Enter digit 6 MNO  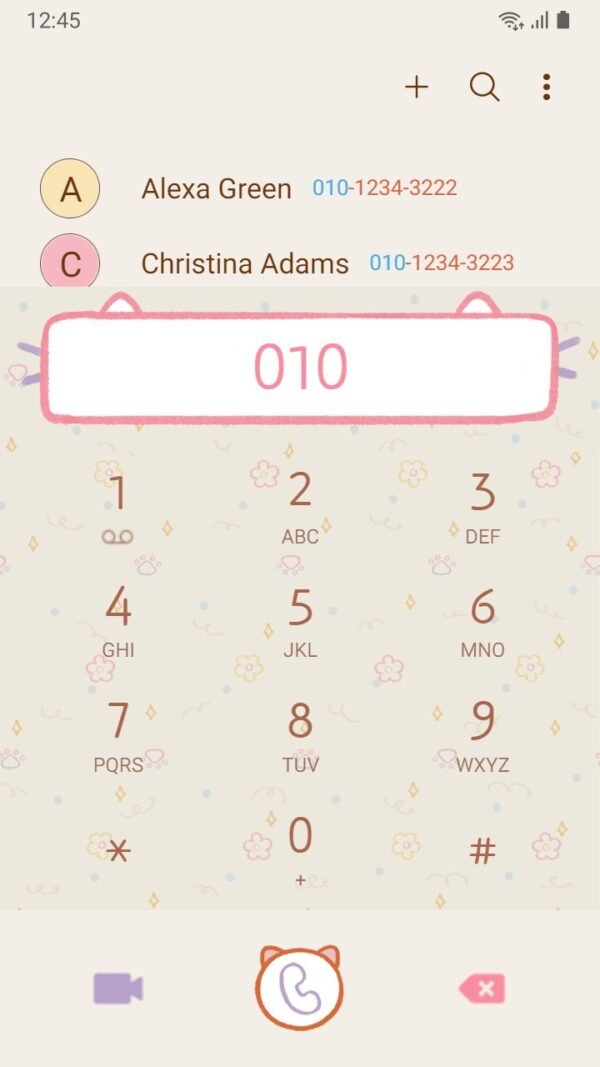click(482, 622)
